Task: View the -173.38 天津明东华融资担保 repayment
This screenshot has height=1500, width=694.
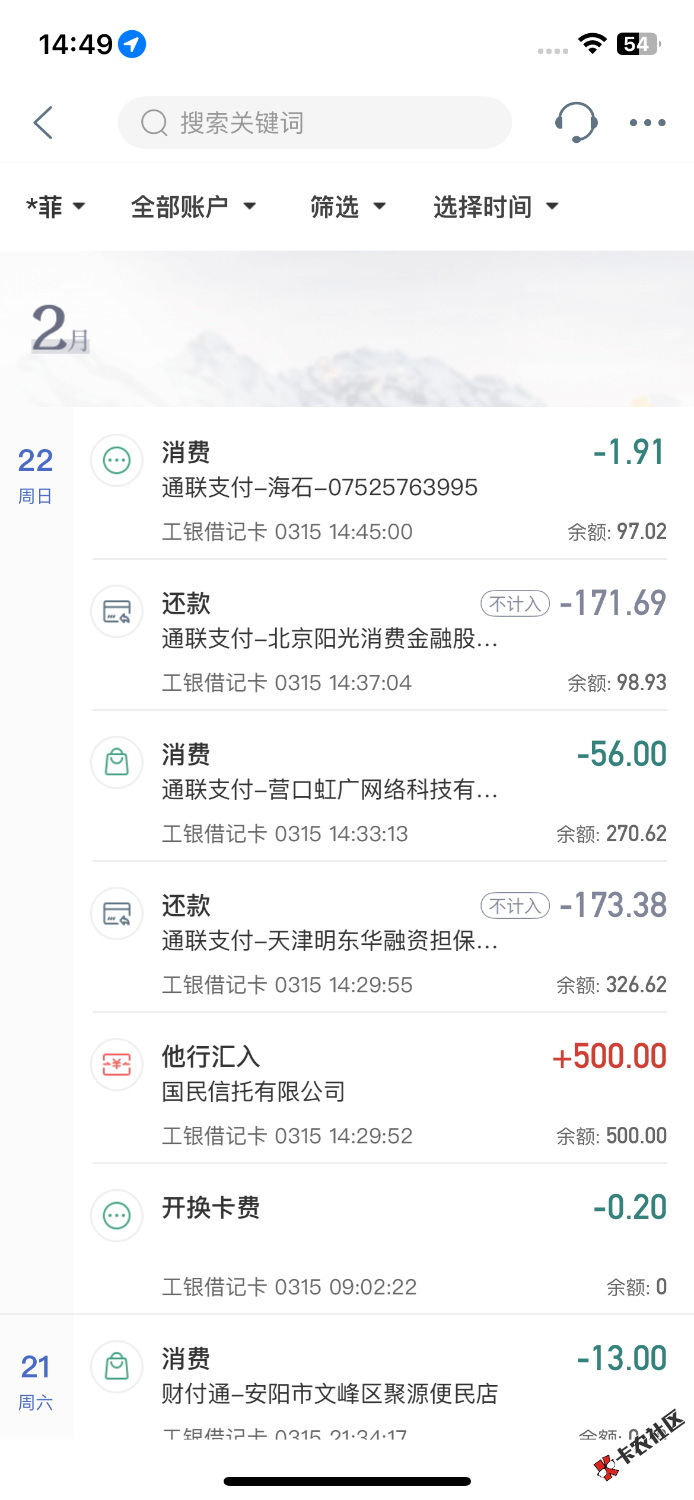Action: click(x=380, y=941)
